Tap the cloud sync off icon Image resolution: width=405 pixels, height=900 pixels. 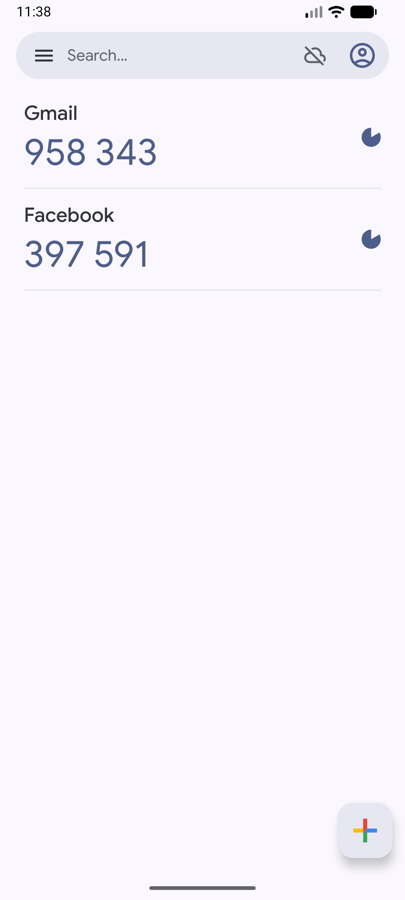click(x=314, y=56)
